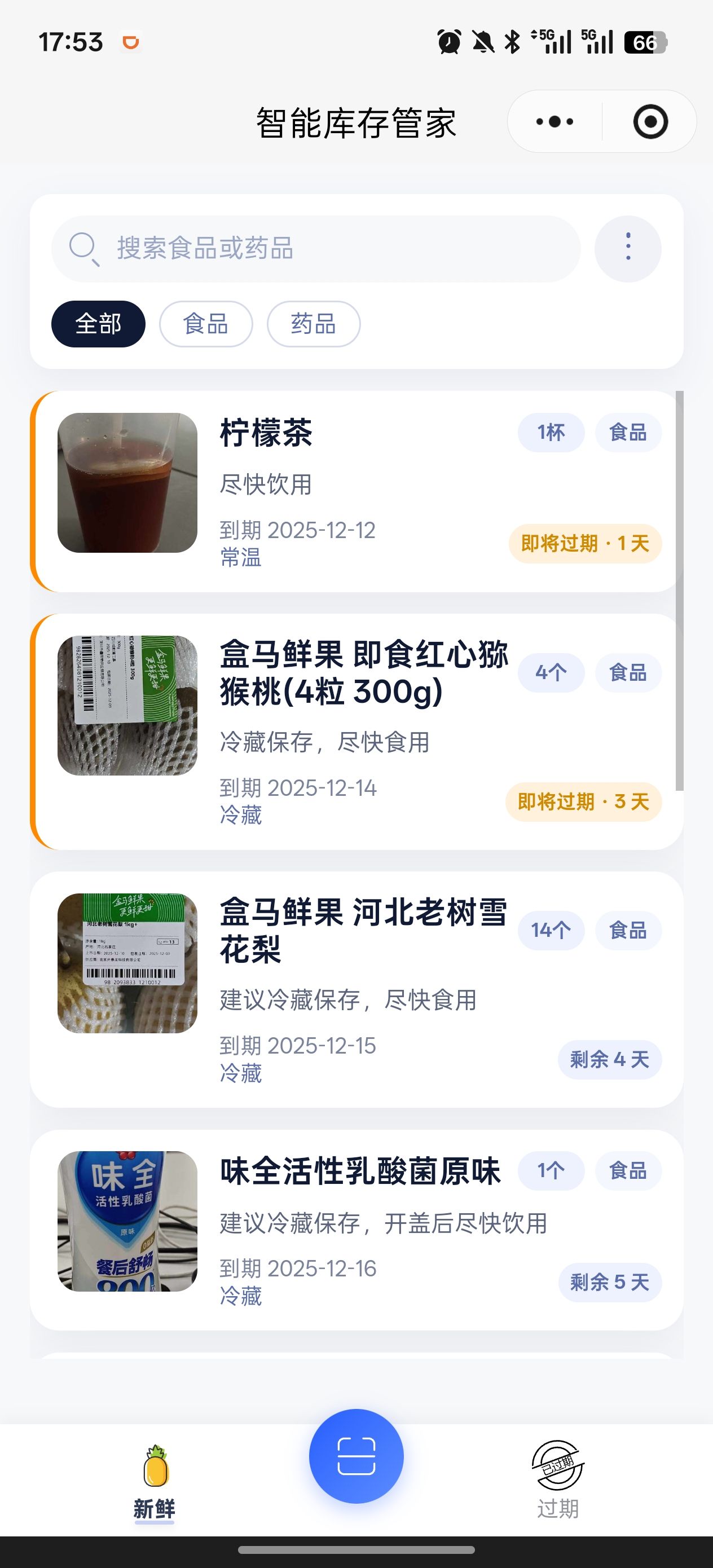View the 盒马鲜果 河北老树雪花梨 card
Screen dimensions: 713x1568
coord(356,989)
